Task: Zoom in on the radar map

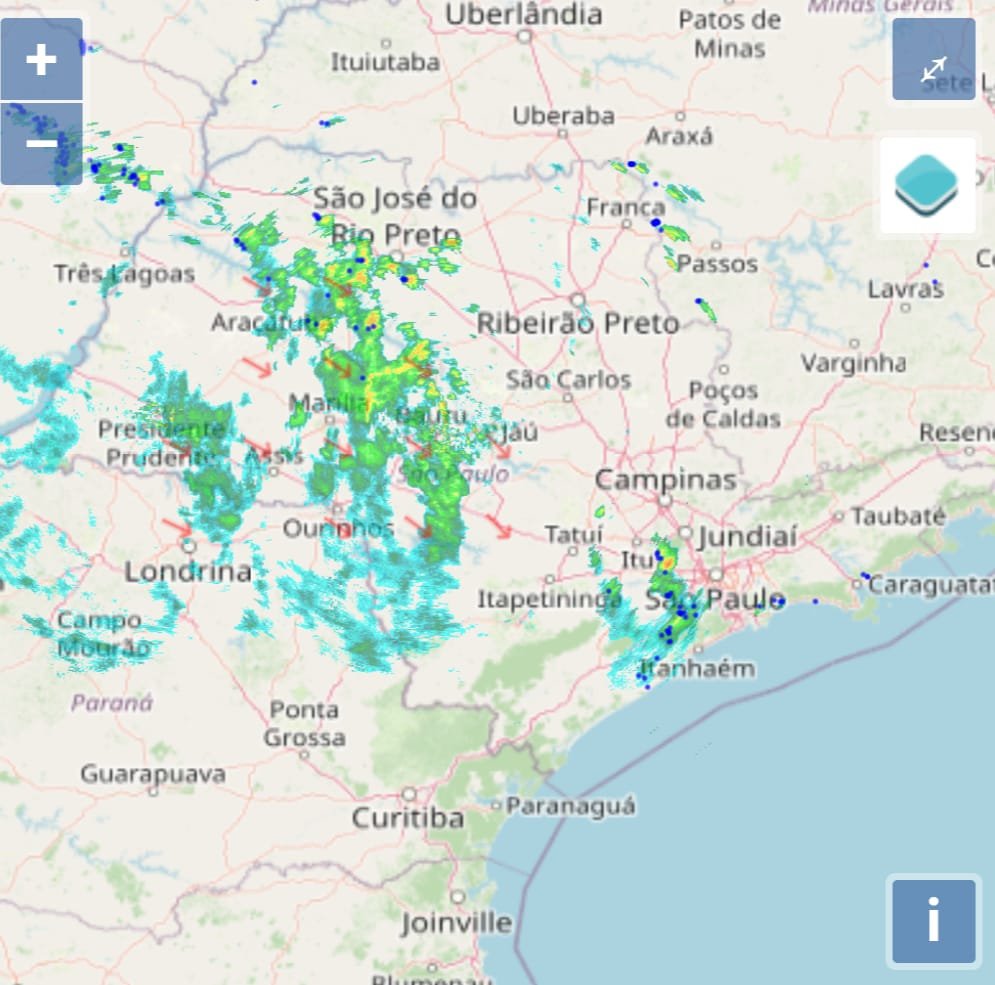Action: (41, 60)
